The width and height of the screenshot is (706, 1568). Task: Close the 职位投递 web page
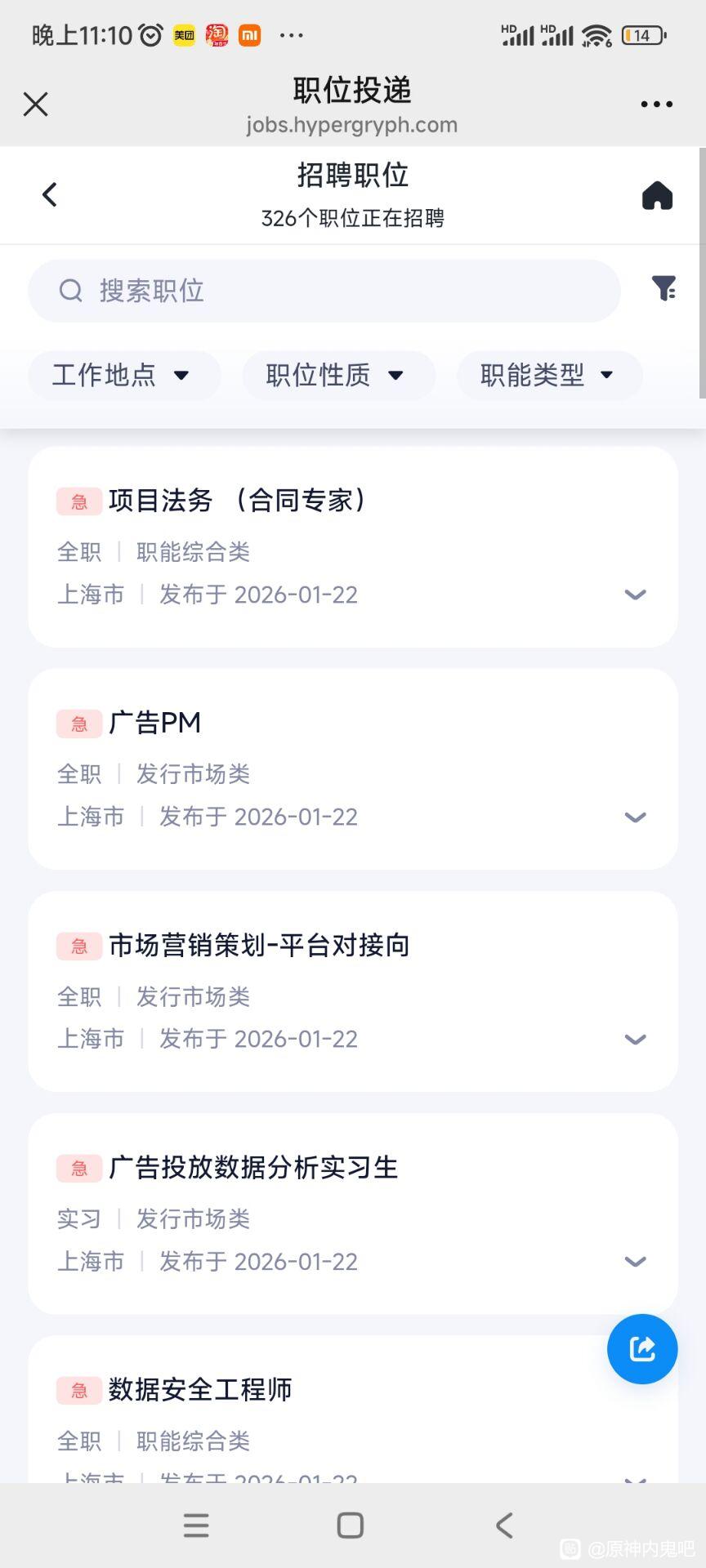tap(36, 105)
